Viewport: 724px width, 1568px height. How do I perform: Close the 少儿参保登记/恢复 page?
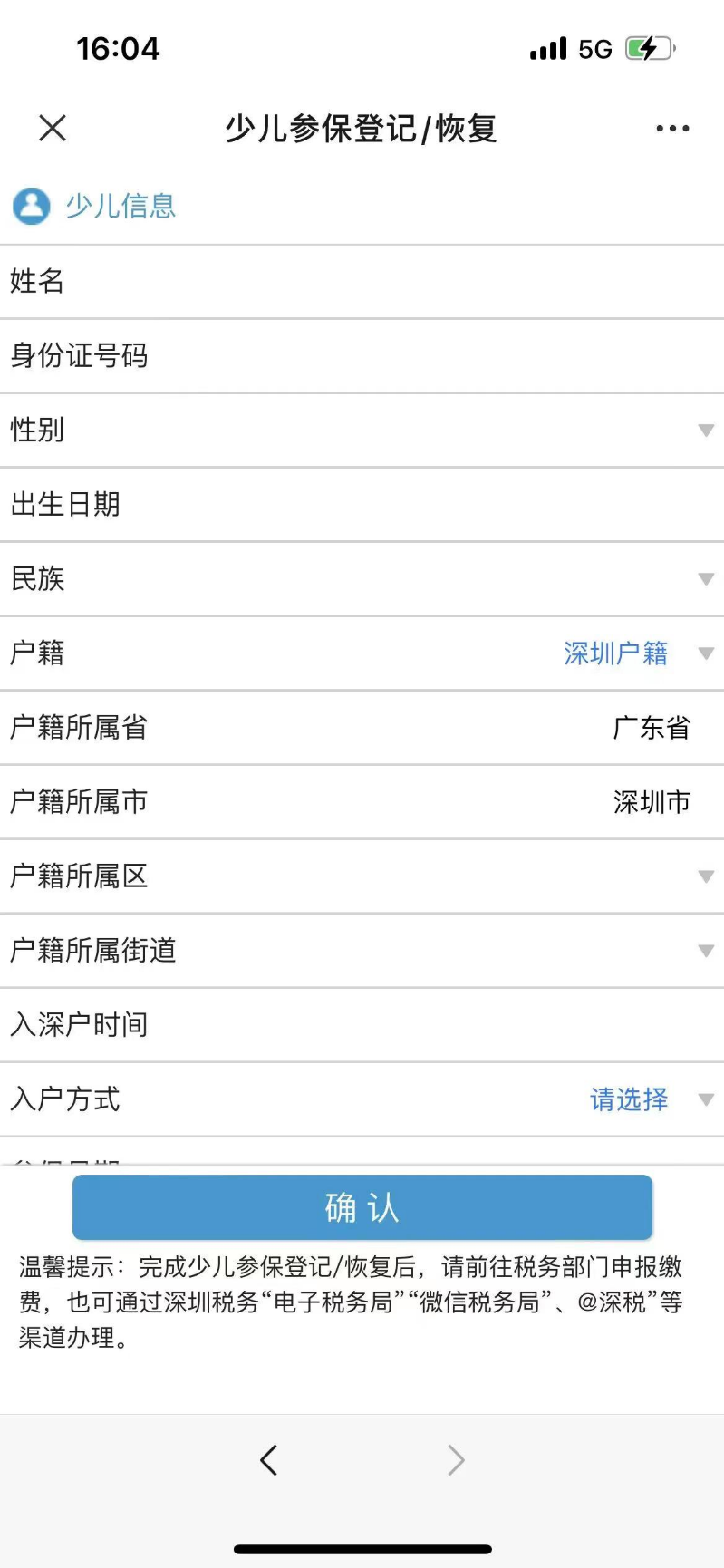pos(53,128)
